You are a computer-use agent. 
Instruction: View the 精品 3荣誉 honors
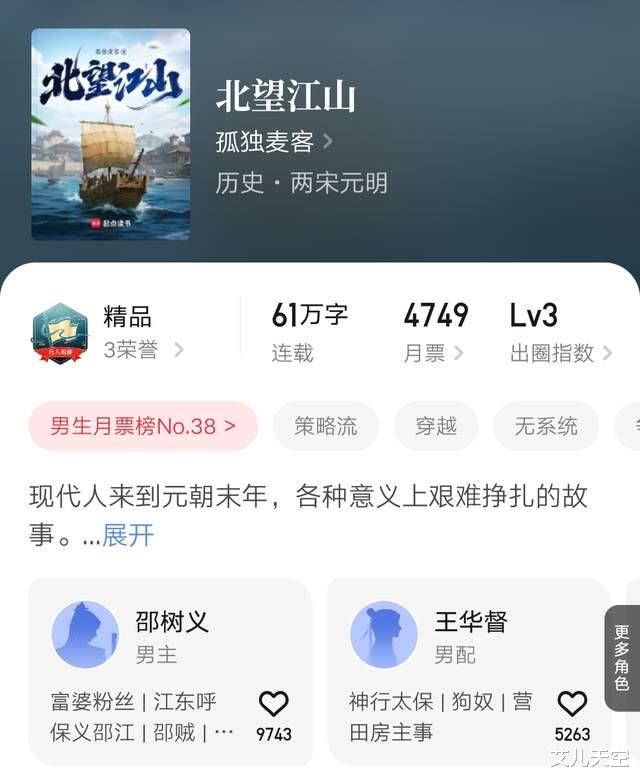click(143, 334)
